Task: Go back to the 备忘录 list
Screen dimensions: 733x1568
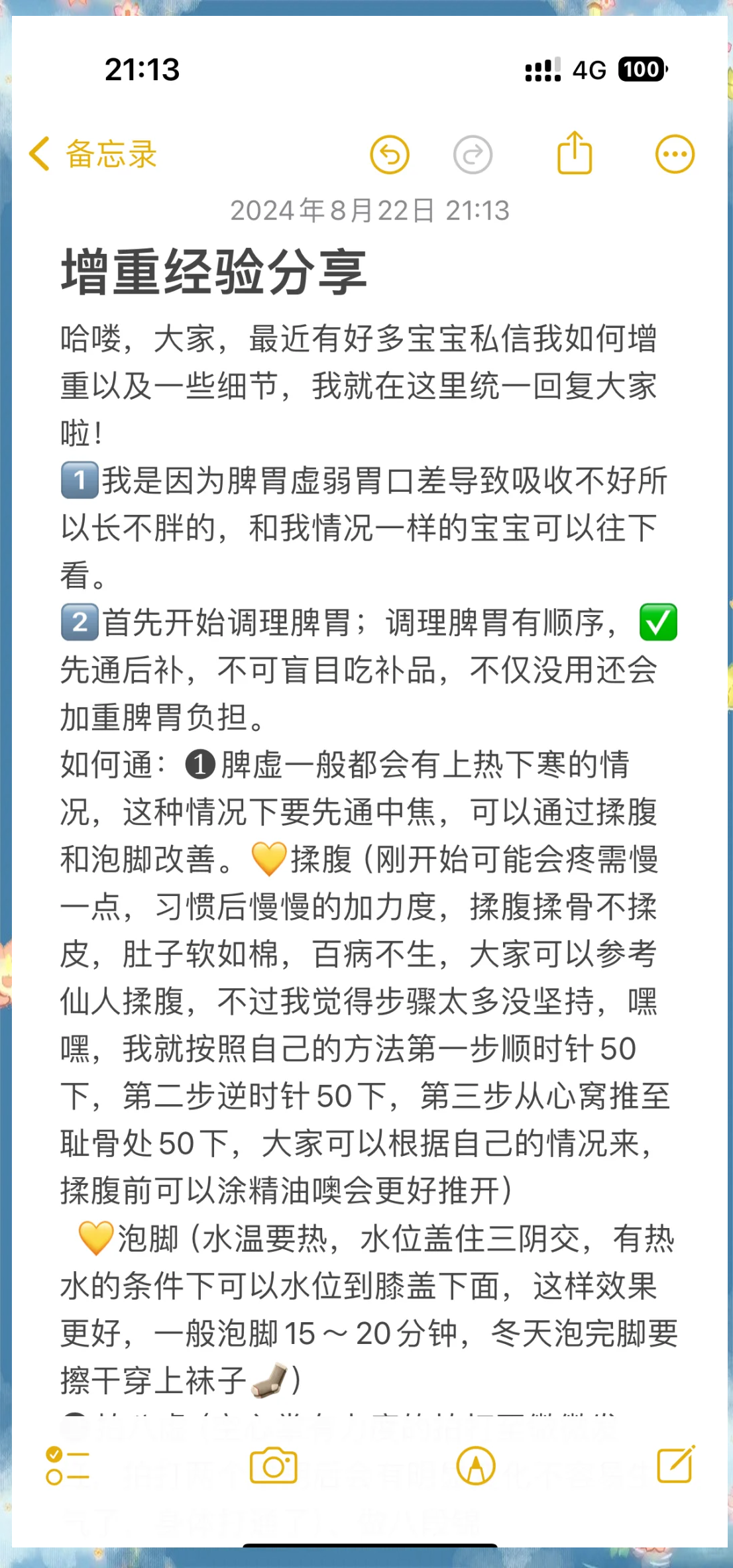Action: [x=93, y=154]
